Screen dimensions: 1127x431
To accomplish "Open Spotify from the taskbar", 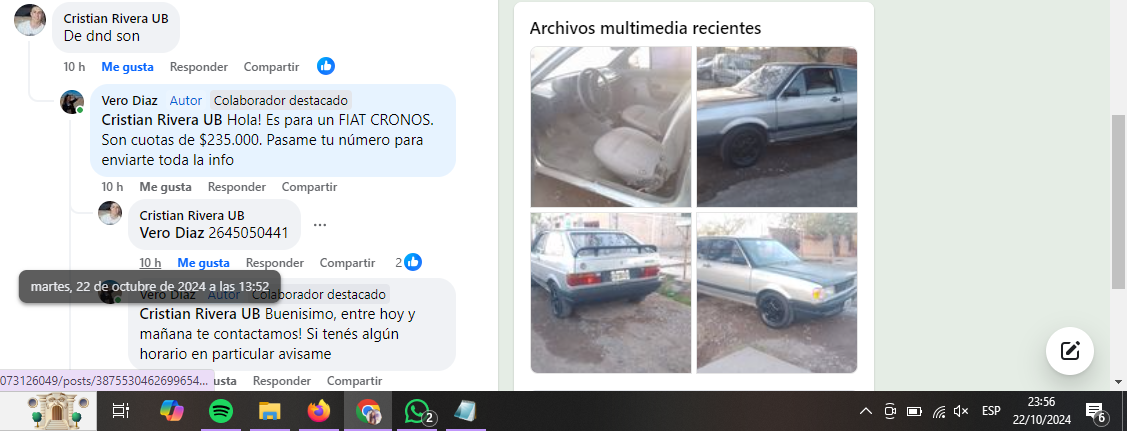I will [221, 411].
